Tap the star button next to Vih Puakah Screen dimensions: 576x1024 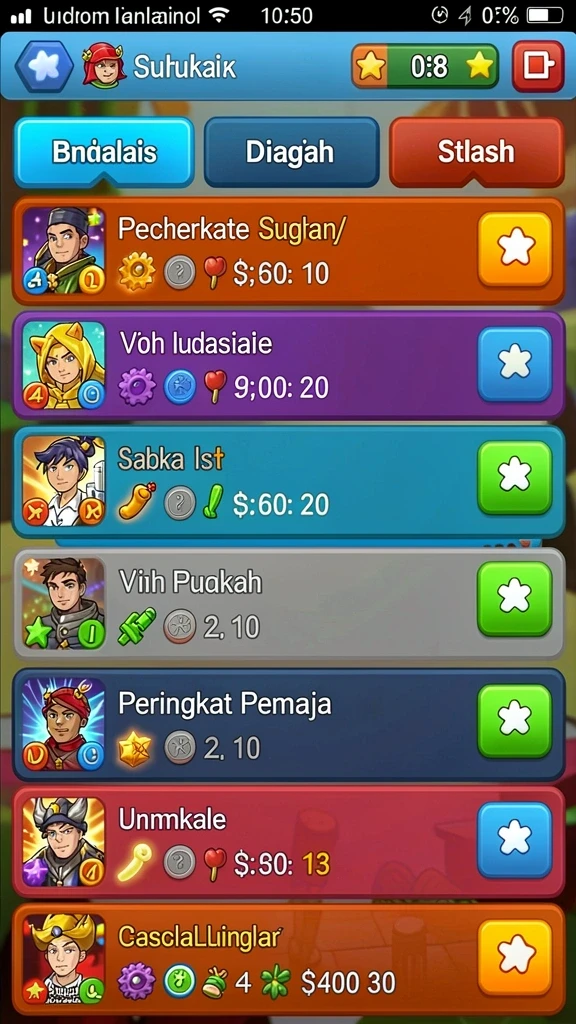coord(515,598)
